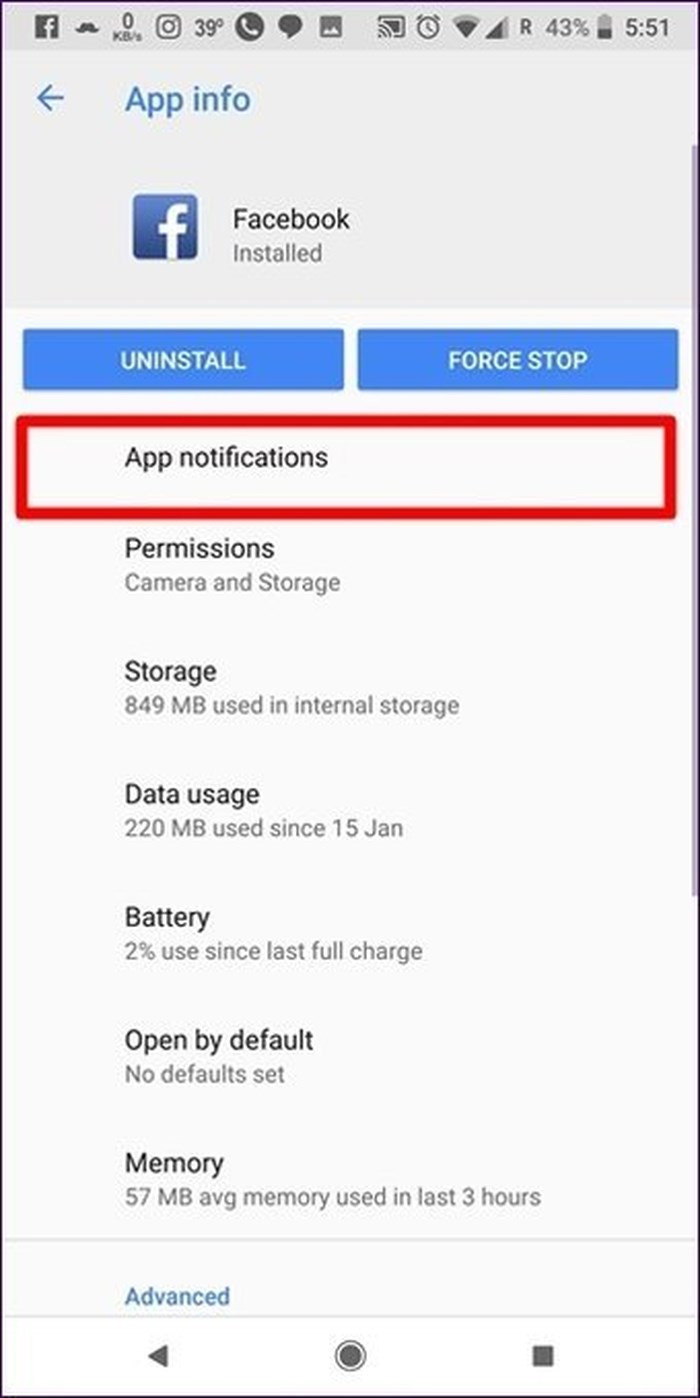Force stop Facebook
Viewport: 700px width, 1398px height.
point(517,360)
